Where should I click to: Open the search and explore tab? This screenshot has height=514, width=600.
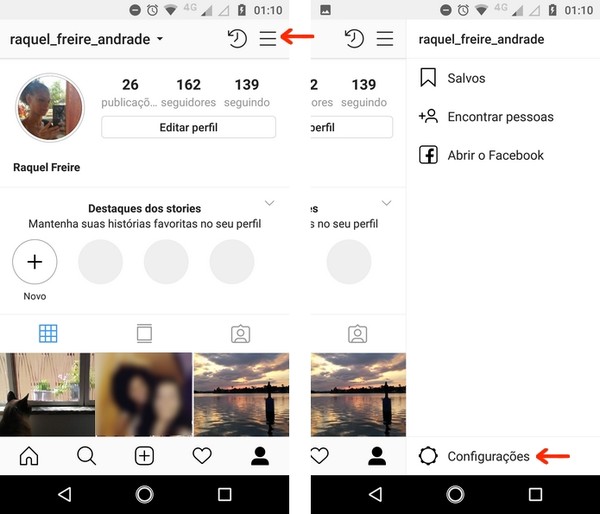87,456
